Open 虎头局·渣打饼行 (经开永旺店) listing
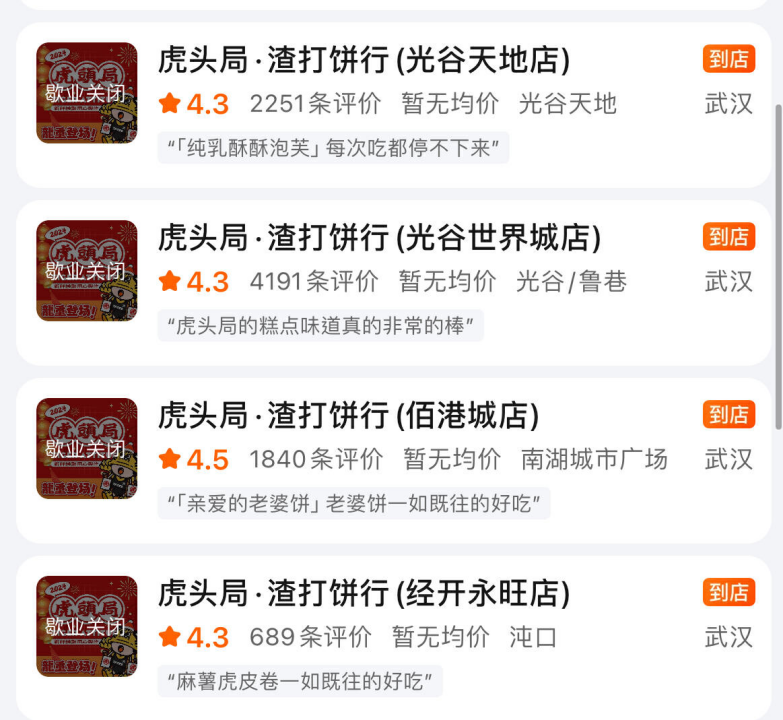 coord(364,594)
